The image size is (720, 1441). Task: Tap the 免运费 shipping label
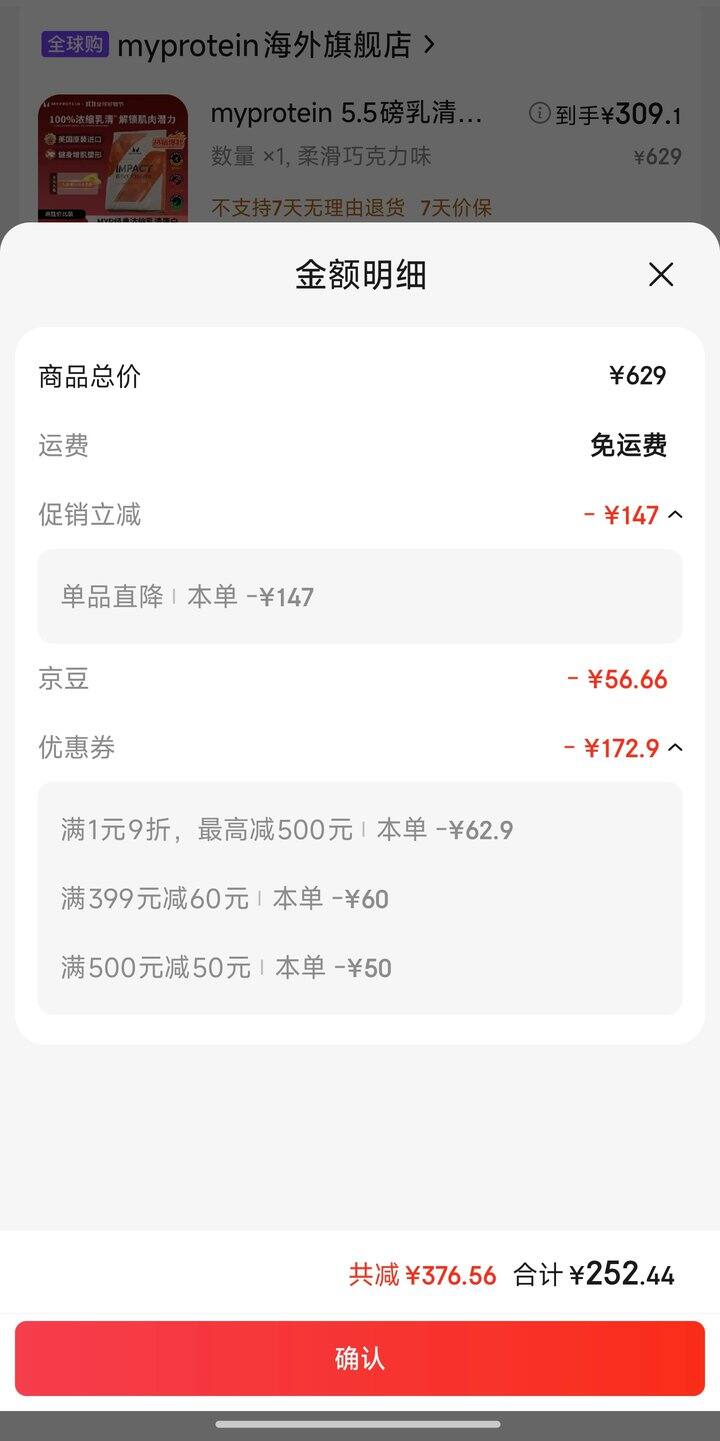tap(630, 446)
